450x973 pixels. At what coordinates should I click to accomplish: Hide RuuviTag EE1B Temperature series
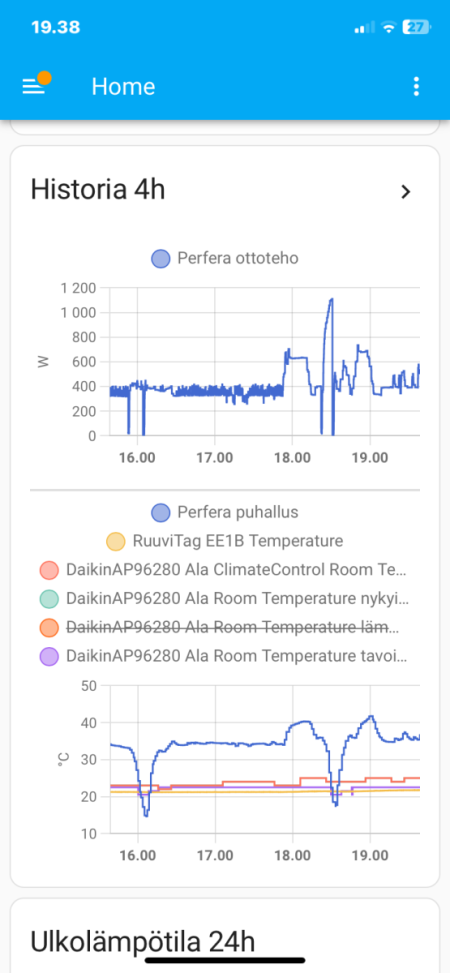tap(225, 541)
